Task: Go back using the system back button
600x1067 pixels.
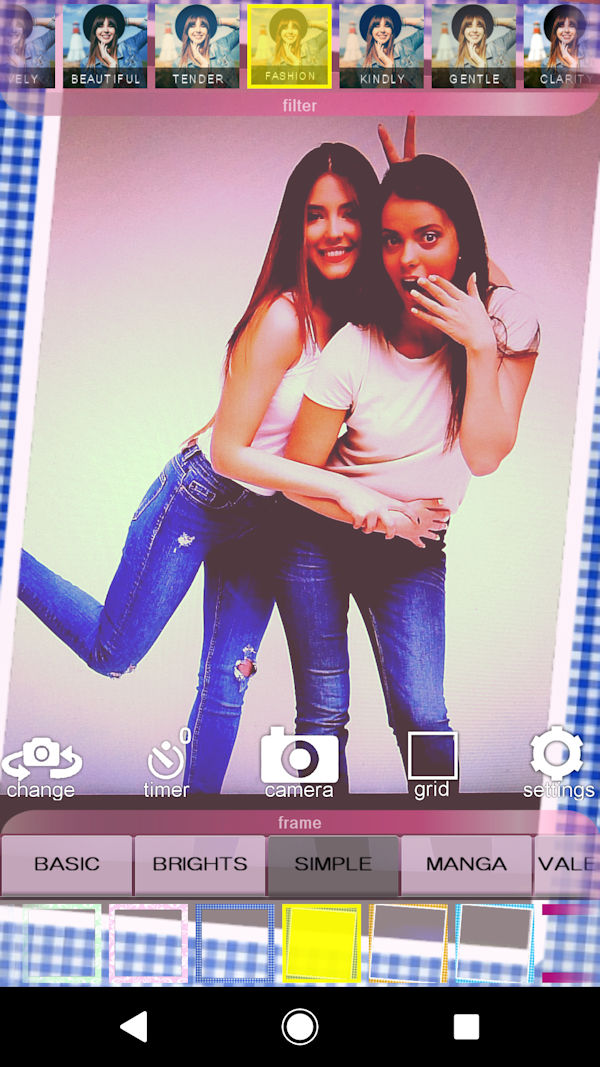Action: (133, 1026)
